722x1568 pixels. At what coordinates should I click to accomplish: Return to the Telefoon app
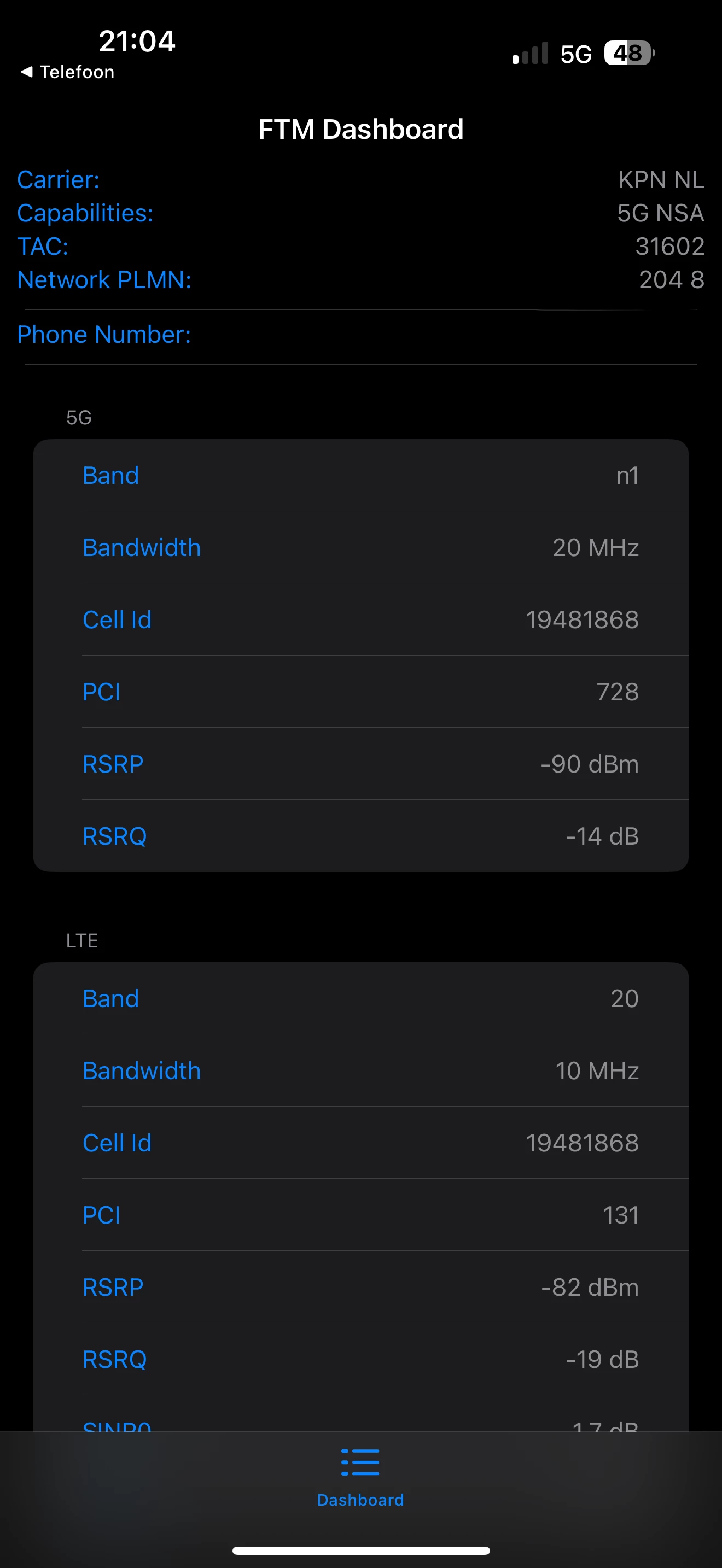point(68,72)
